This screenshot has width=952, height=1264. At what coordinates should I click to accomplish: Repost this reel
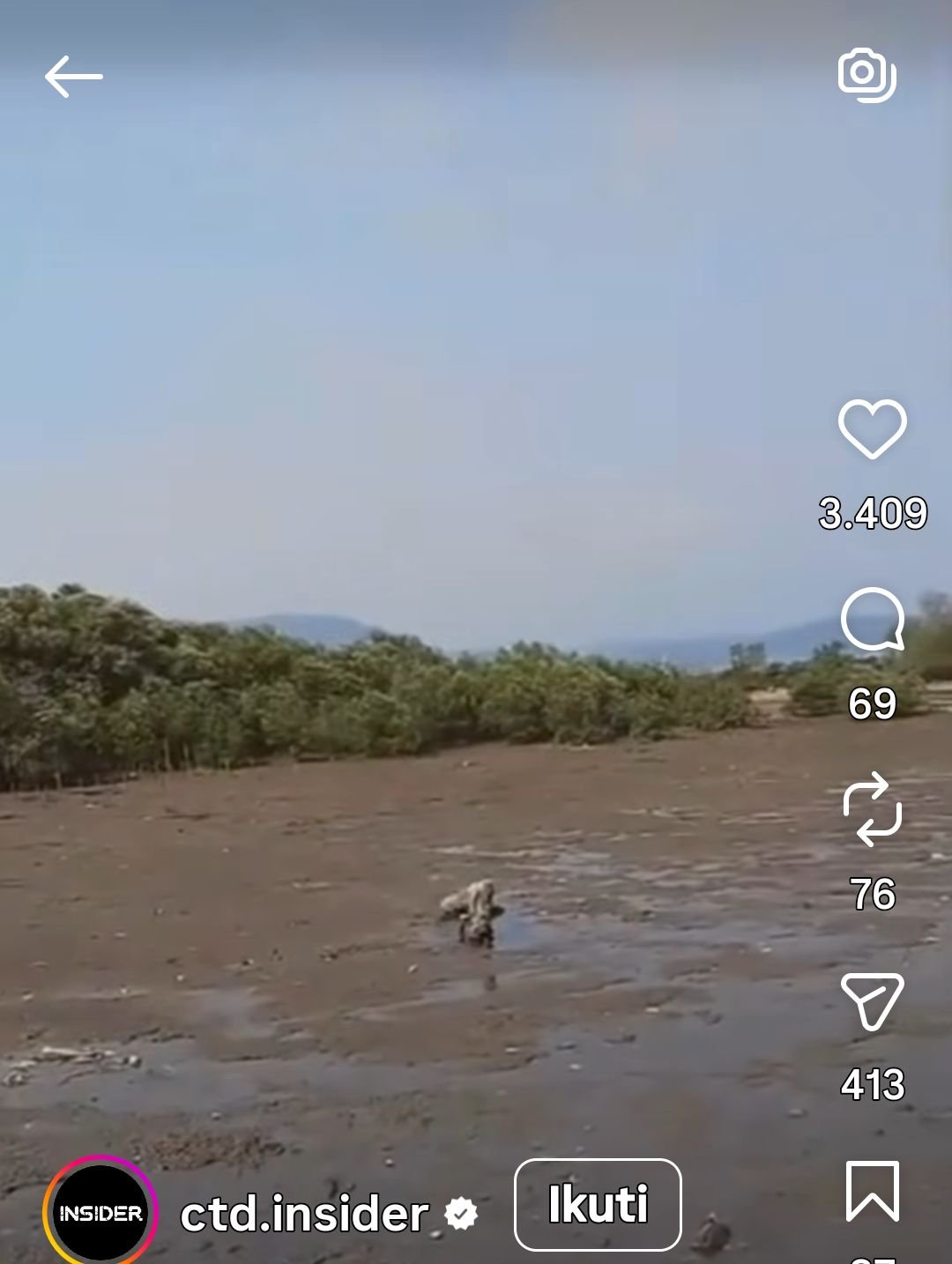coord(873,809)
